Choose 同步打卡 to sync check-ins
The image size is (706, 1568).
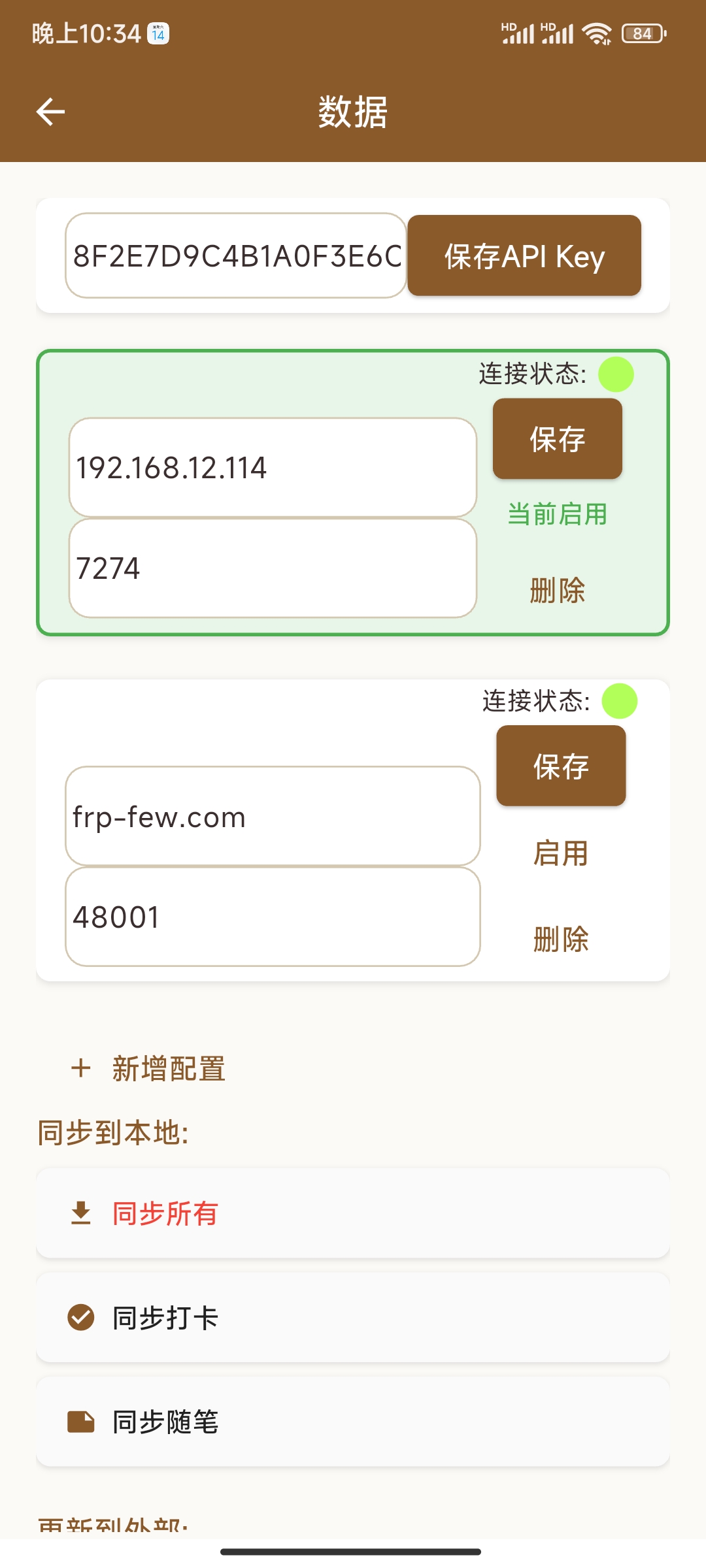tap(353, 1318)
